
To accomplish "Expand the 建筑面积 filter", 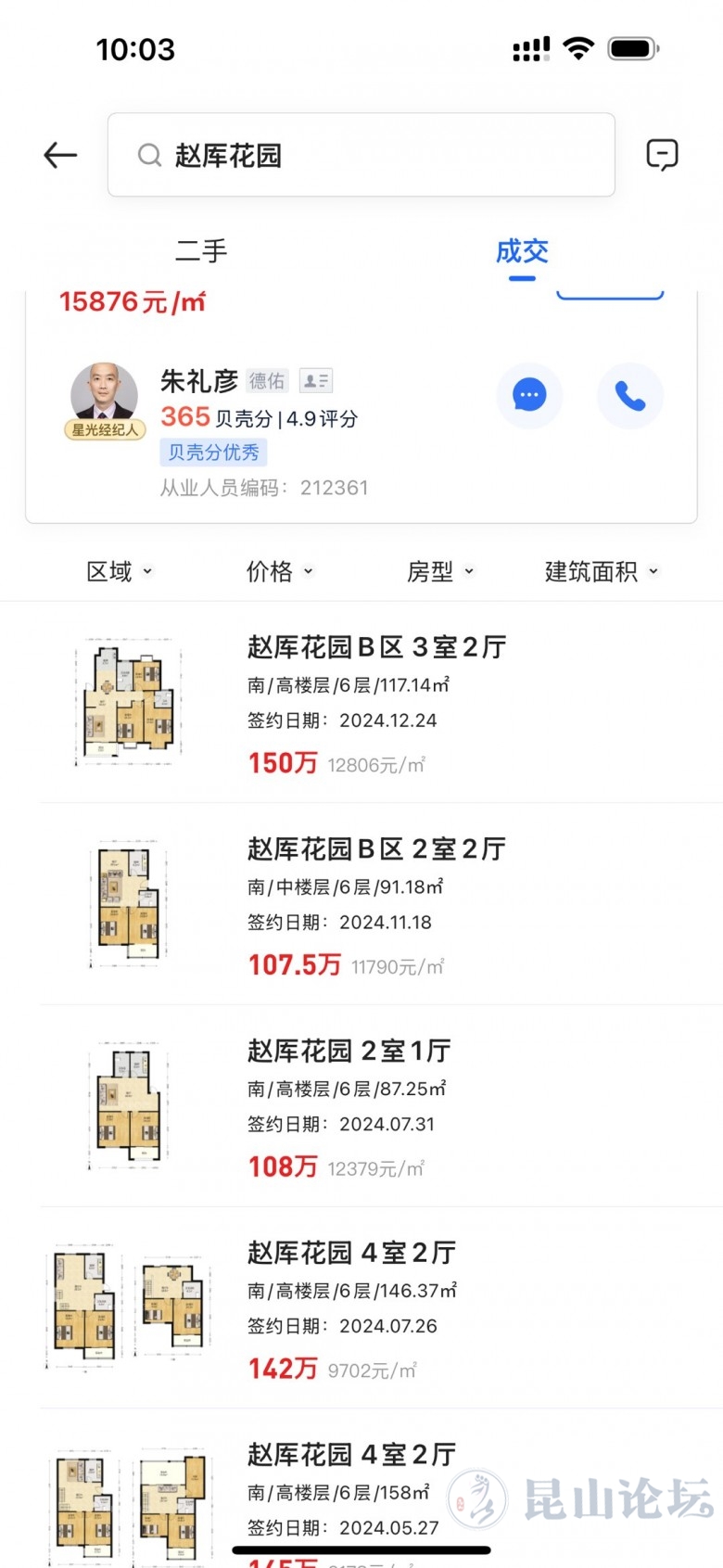I will (x=602, y=571).
